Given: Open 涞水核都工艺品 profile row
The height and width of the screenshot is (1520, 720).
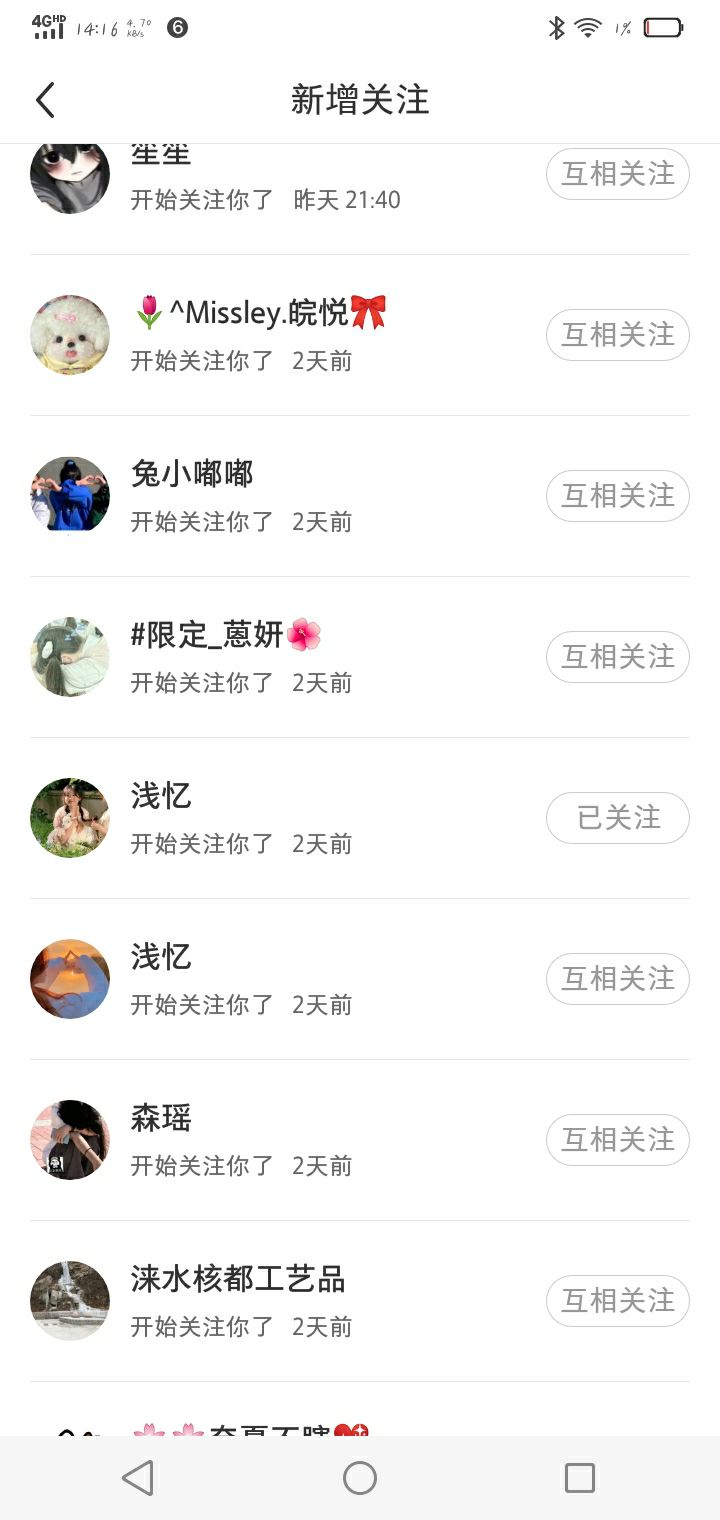Looking at the screenshot, I should (300, 1301).
